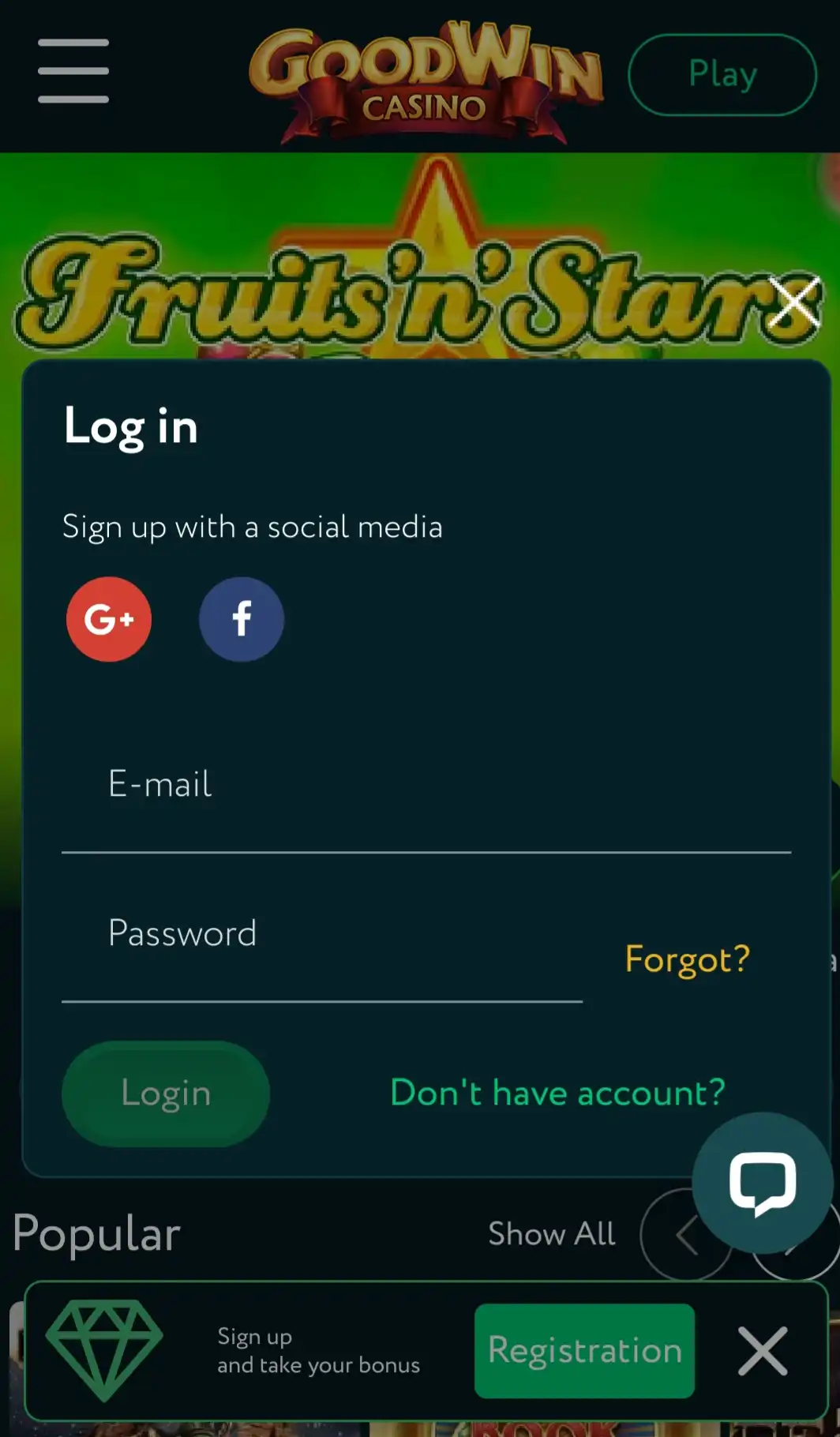Sign in with Facebook

click(x=242, y=619)
